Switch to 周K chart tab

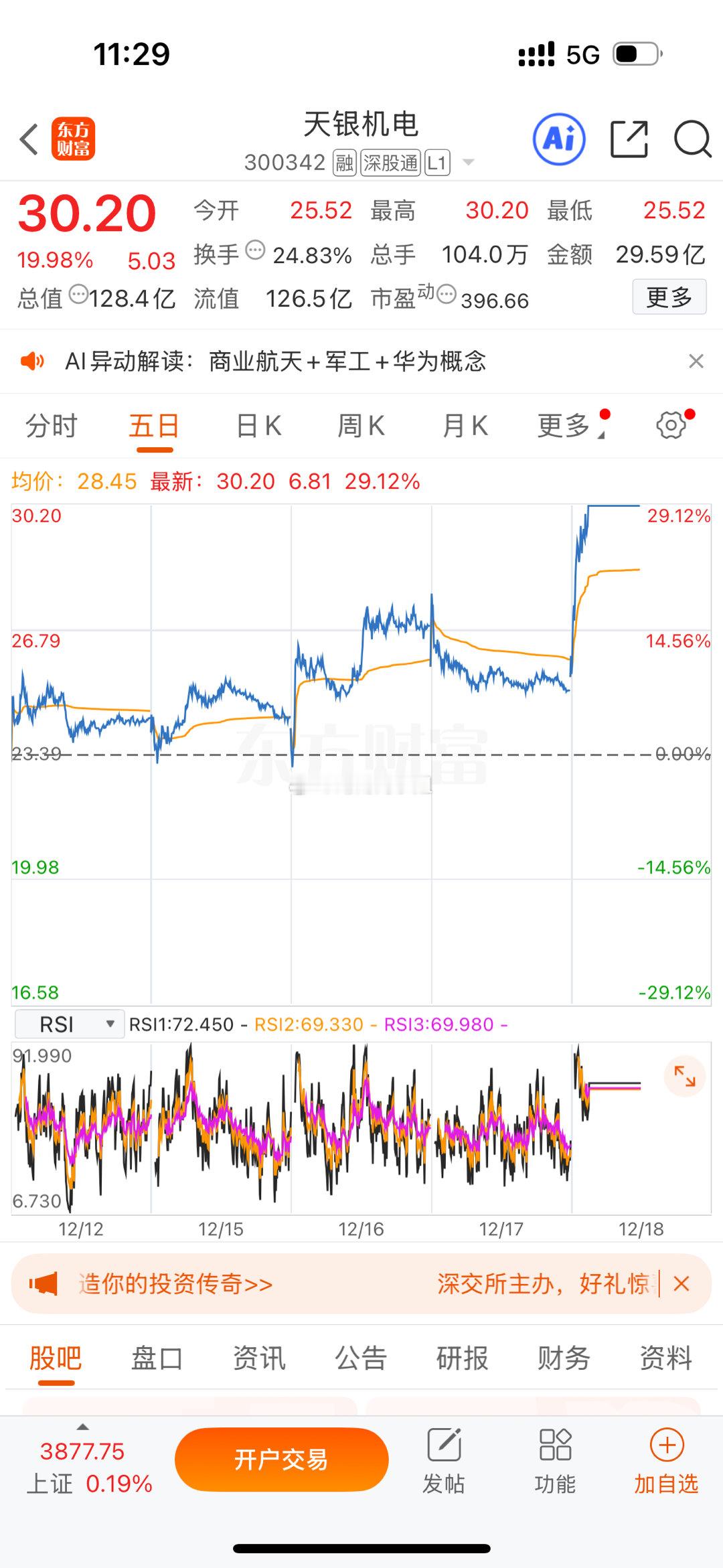[x=361, y=426]
